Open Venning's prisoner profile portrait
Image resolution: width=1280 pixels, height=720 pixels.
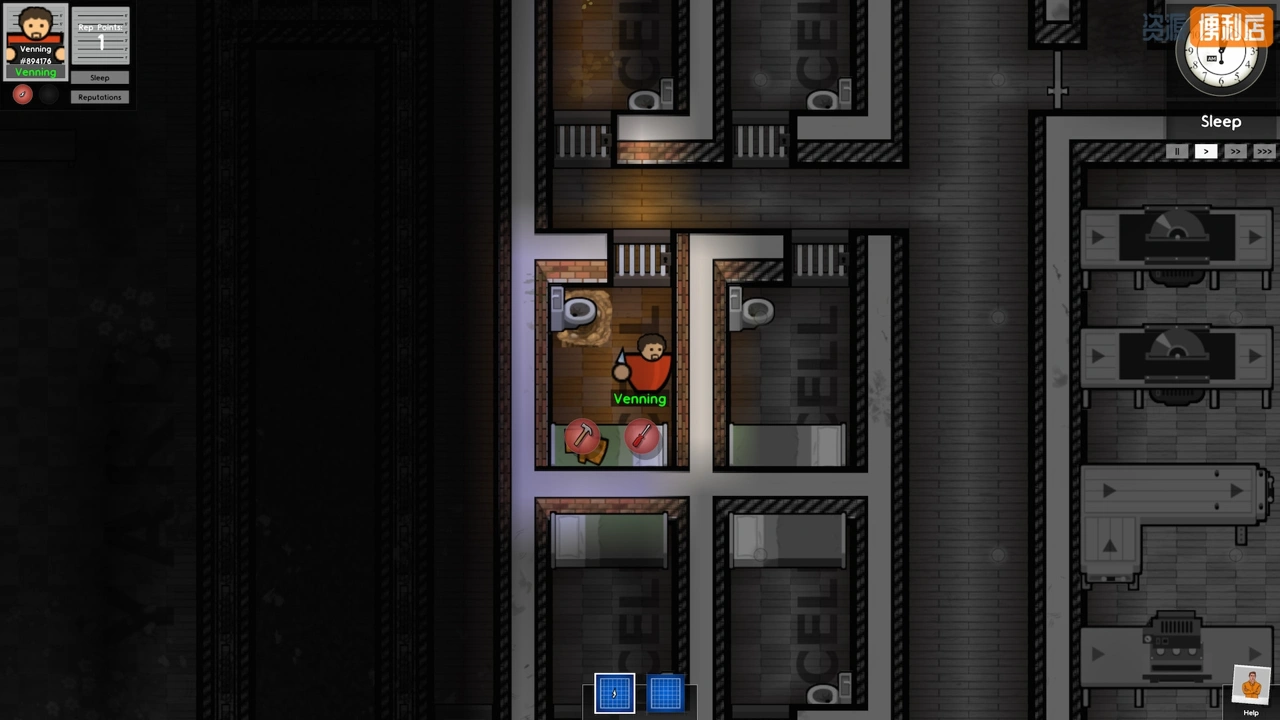(36, 42)
